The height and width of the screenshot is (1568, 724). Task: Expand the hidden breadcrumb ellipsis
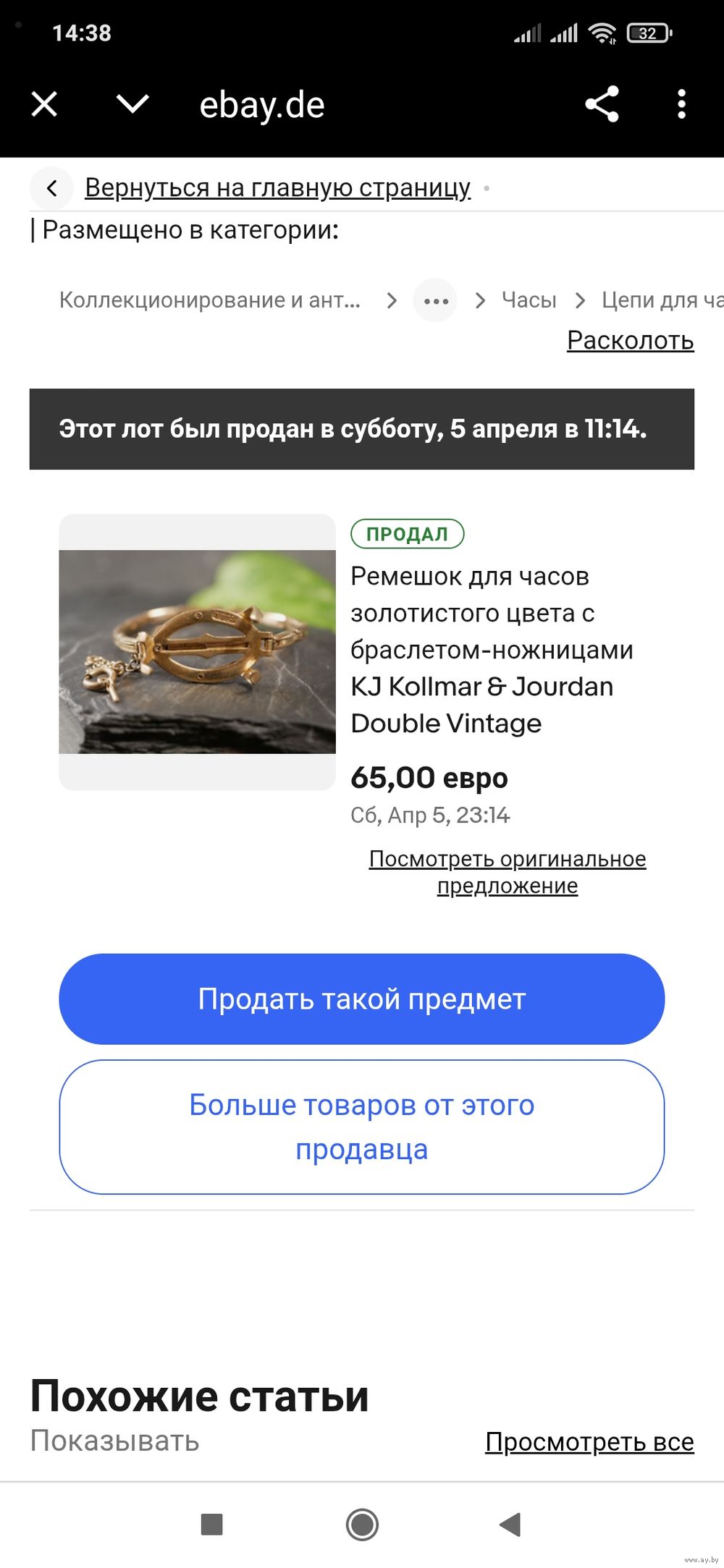pyautogui.click(x=435, y=300)
